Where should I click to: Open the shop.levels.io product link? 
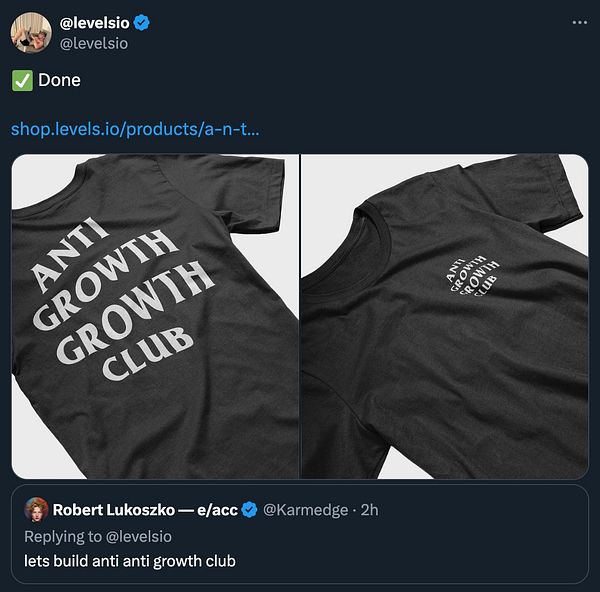135,131
